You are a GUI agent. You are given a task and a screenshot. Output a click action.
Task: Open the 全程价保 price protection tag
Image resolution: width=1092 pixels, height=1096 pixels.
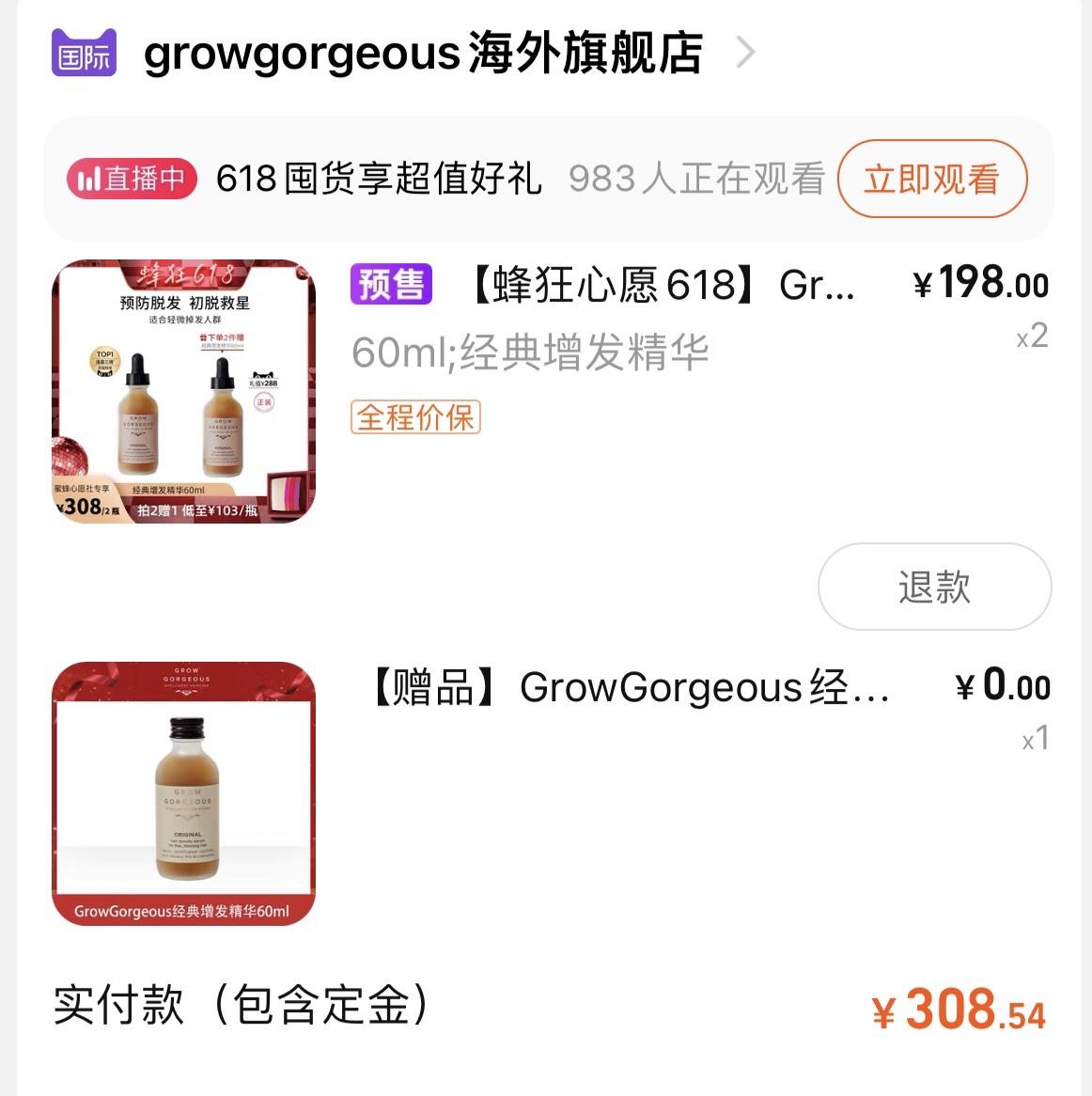click(x=415, y=416)
